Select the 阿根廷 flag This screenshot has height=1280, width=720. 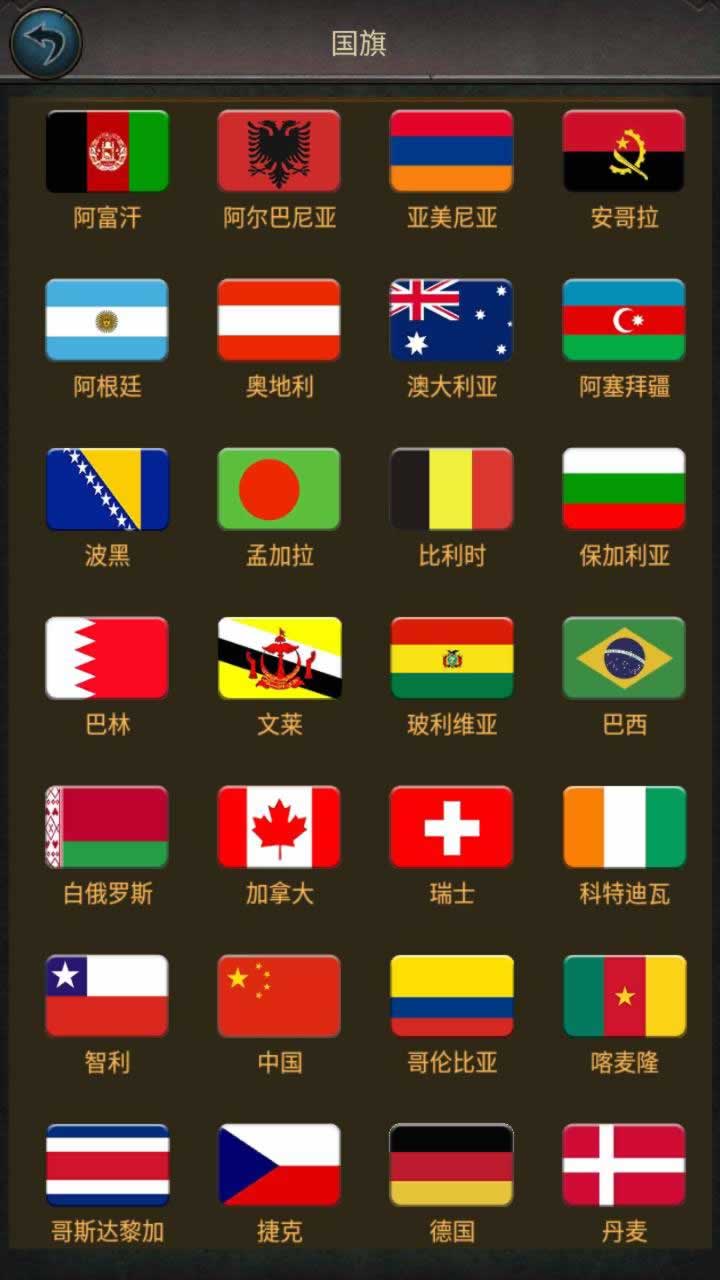point(107,320)
